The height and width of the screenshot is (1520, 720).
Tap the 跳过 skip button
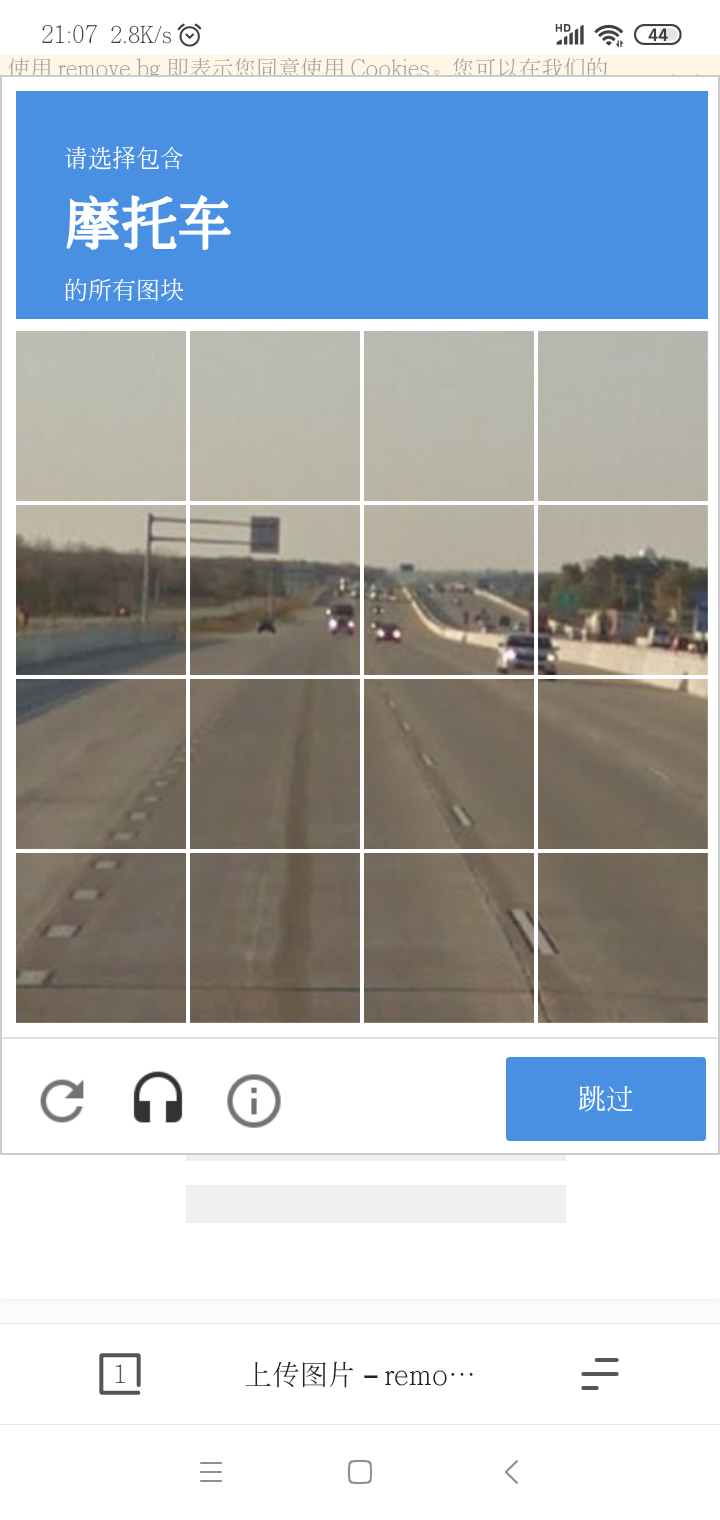point(605,1099)
